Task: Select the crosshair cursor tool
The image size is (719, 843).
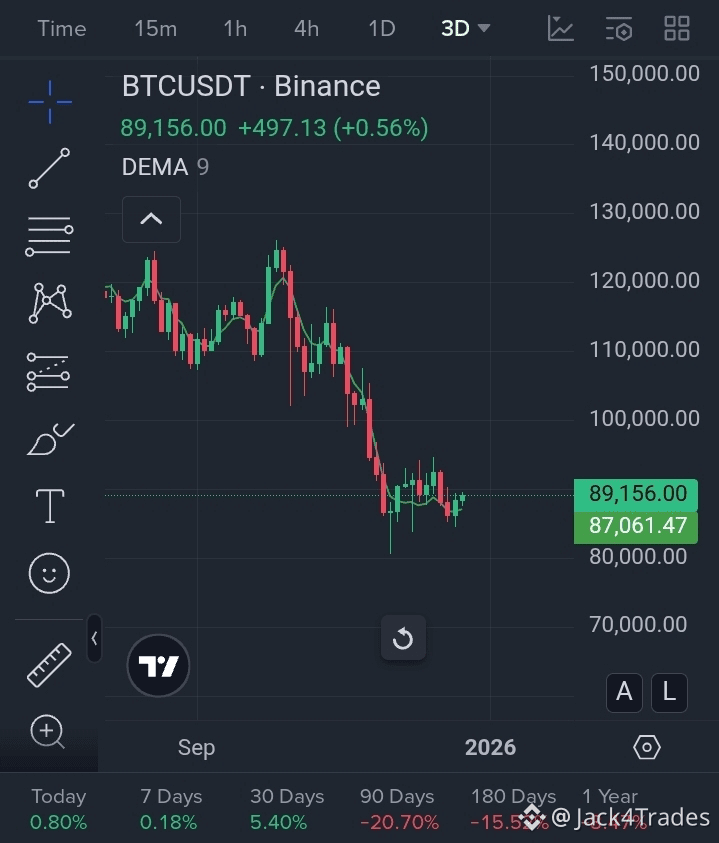Action: [x=49, y=101]
